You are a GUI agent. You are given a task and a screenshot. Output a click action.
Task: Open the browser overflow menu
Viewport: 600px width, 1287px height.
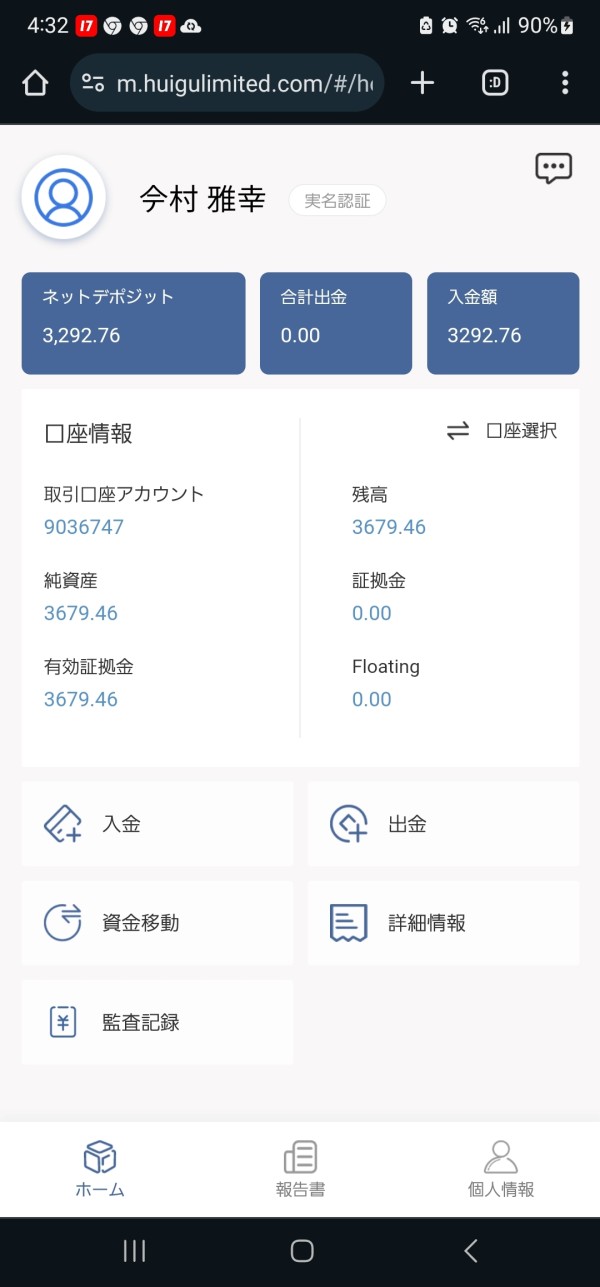[565, 83]
